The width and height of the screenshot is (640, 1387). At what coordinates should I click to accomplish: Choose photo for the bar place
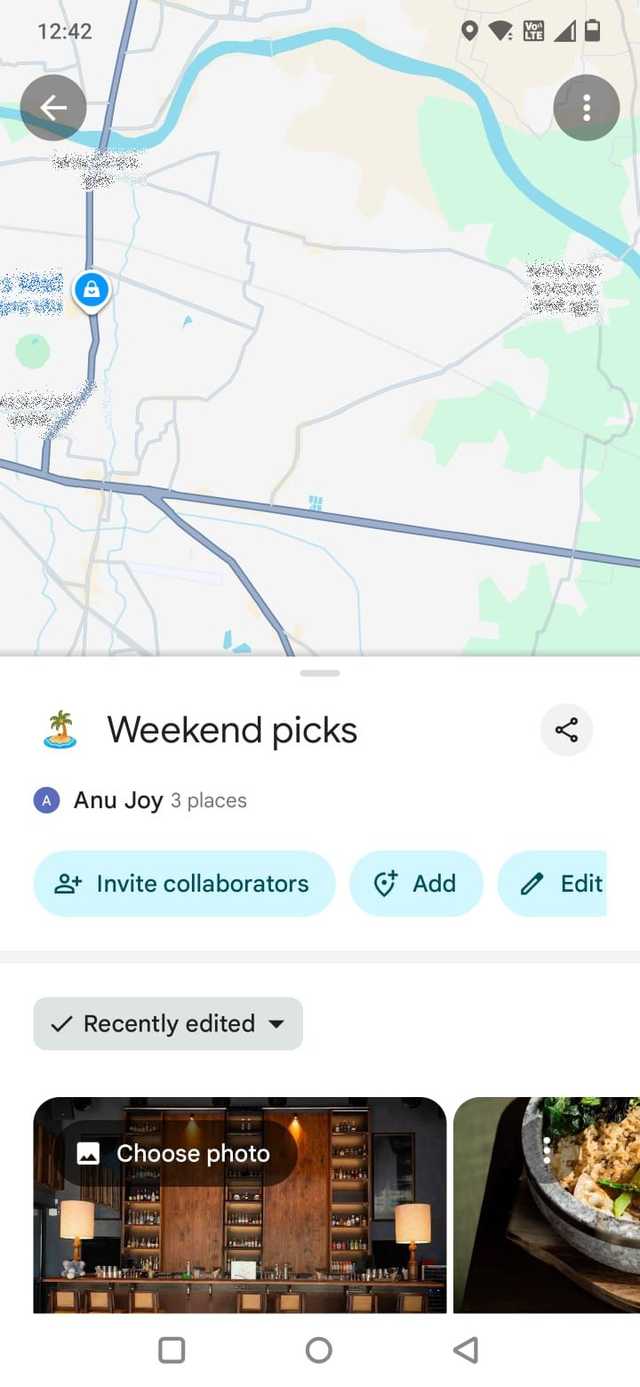coord(174,1154)
